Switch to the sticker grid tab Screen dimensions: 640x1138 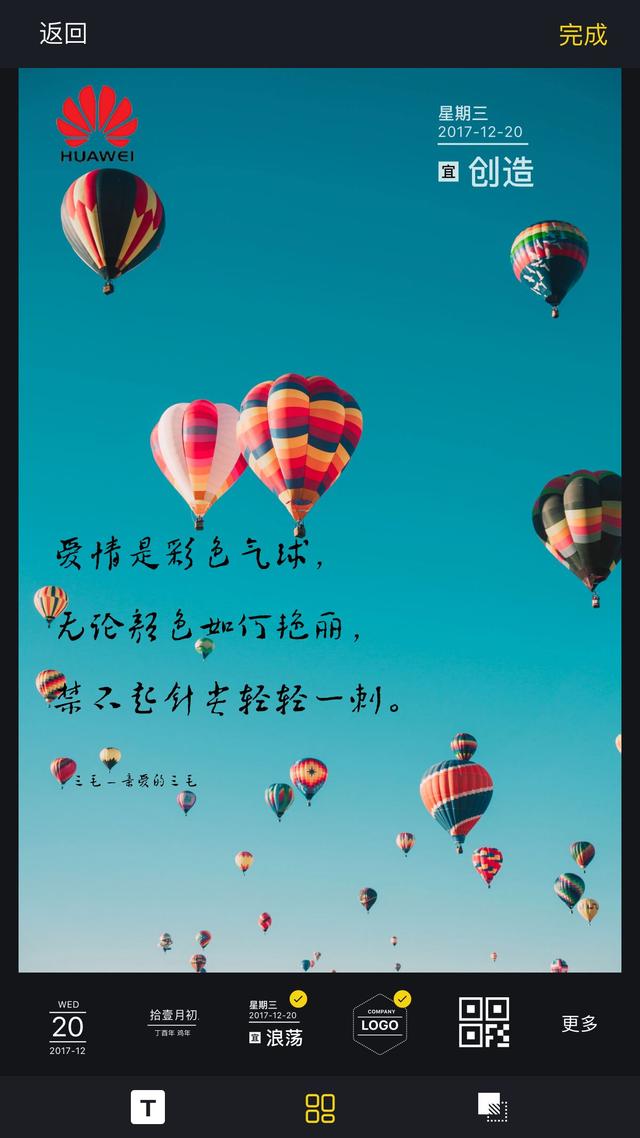320,1108
